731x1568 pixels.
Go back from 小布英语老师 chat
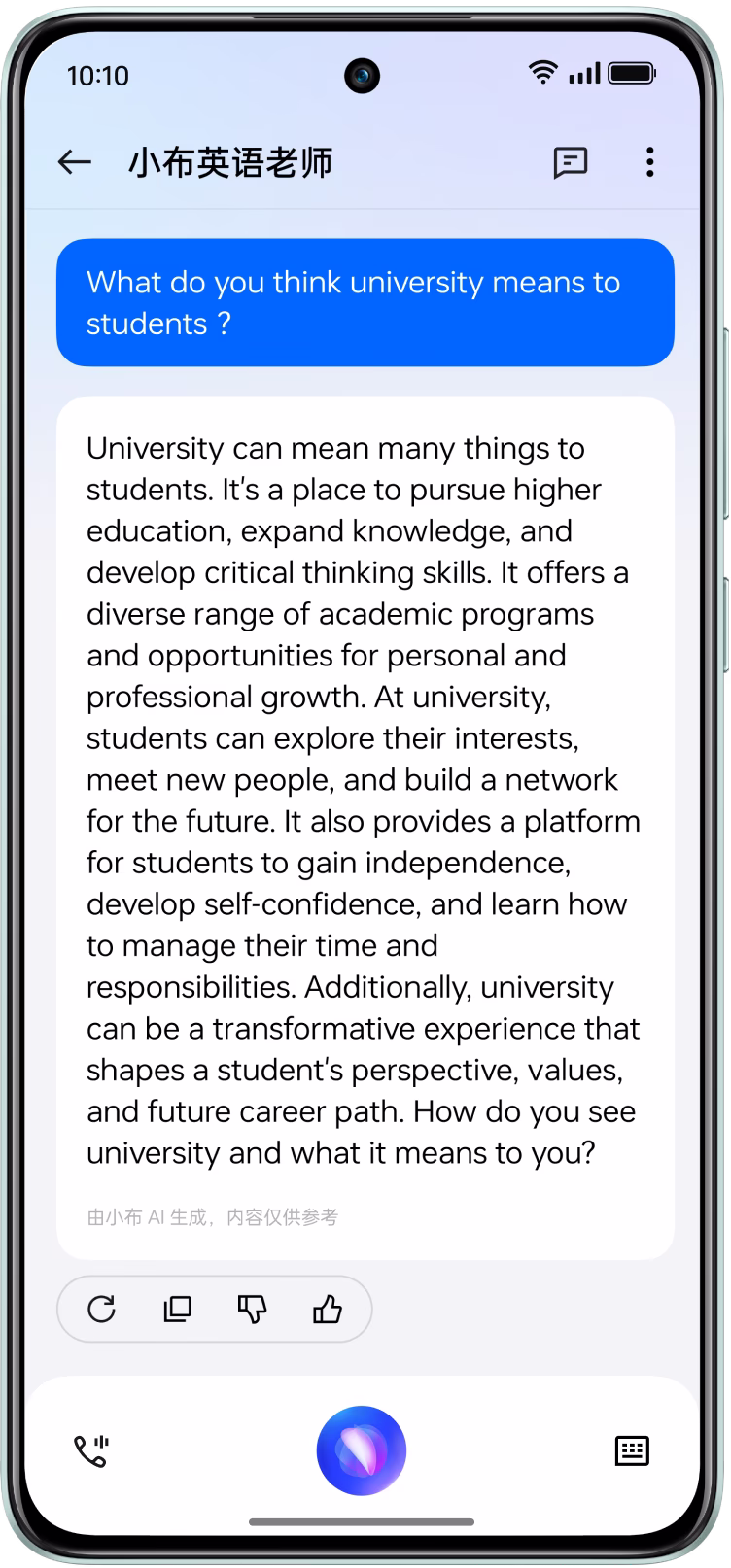pos(75,162)
